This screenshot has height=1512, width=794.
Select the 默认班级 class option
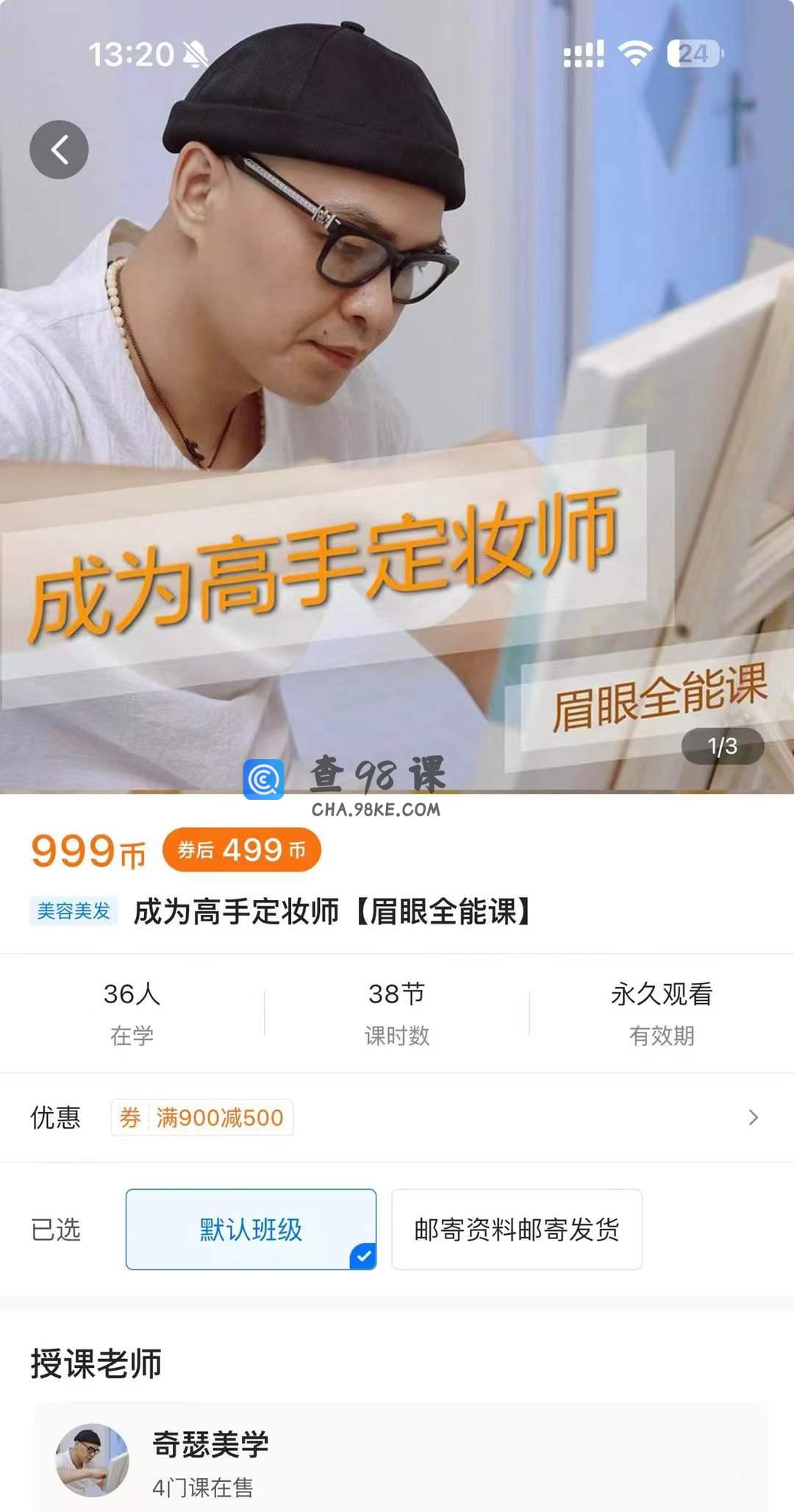(251, 1230)
